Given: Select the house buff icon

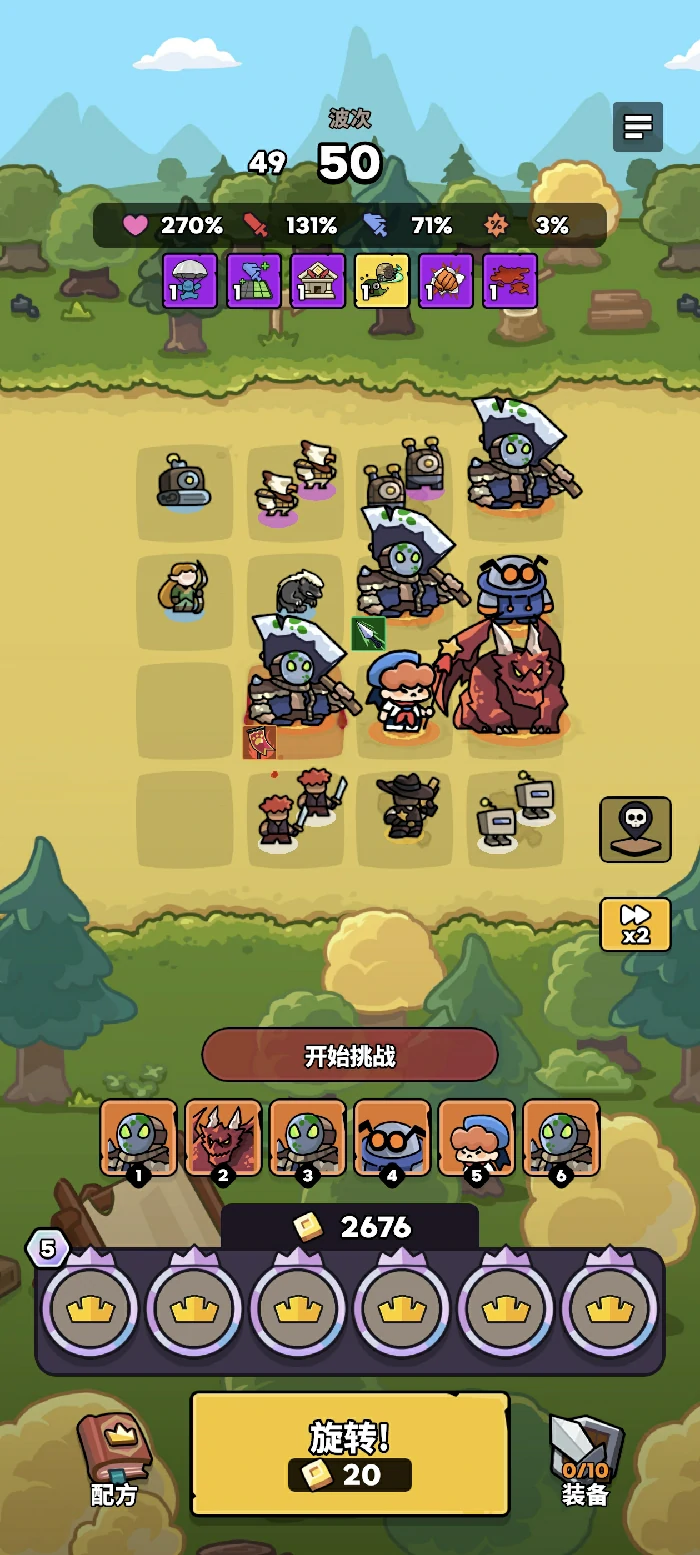Looking at the screenshot, I should [x=318, y=281].
